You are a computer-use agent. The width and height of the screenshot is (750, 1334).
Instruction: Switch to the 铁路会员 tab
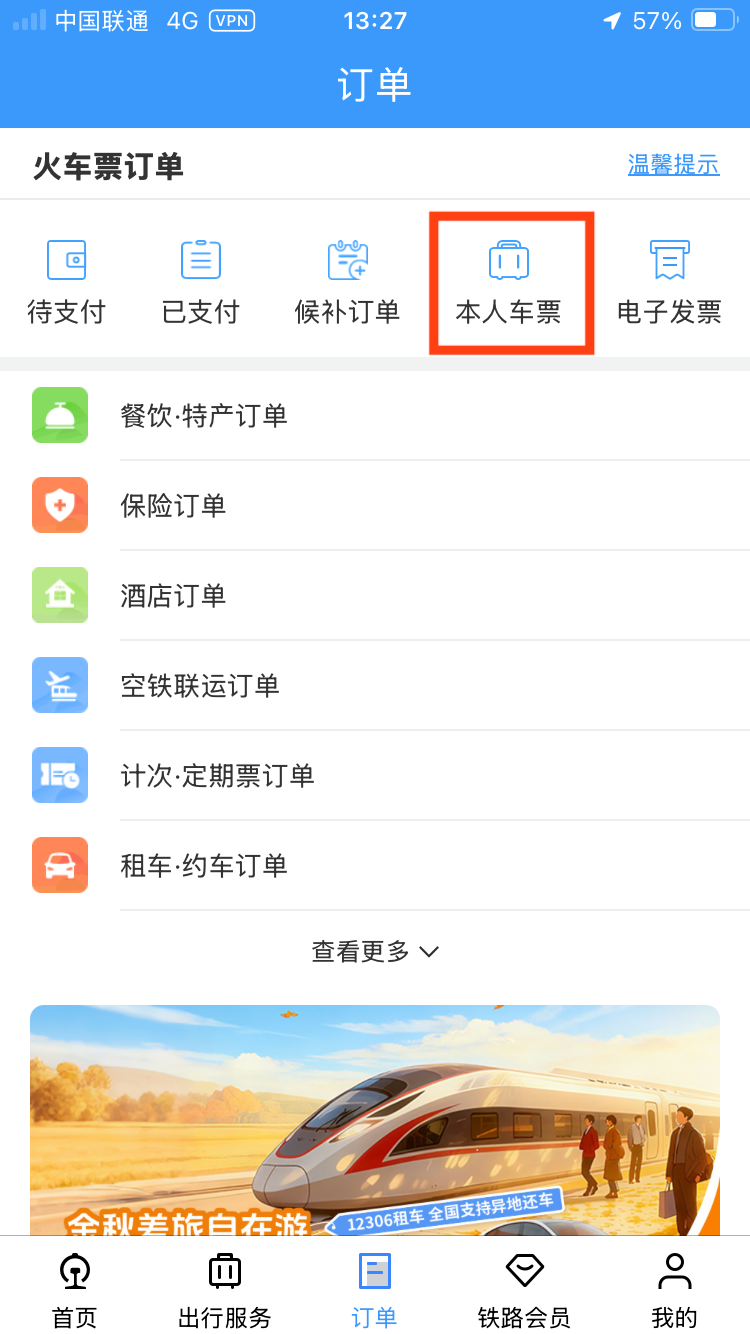[524, 1288]
